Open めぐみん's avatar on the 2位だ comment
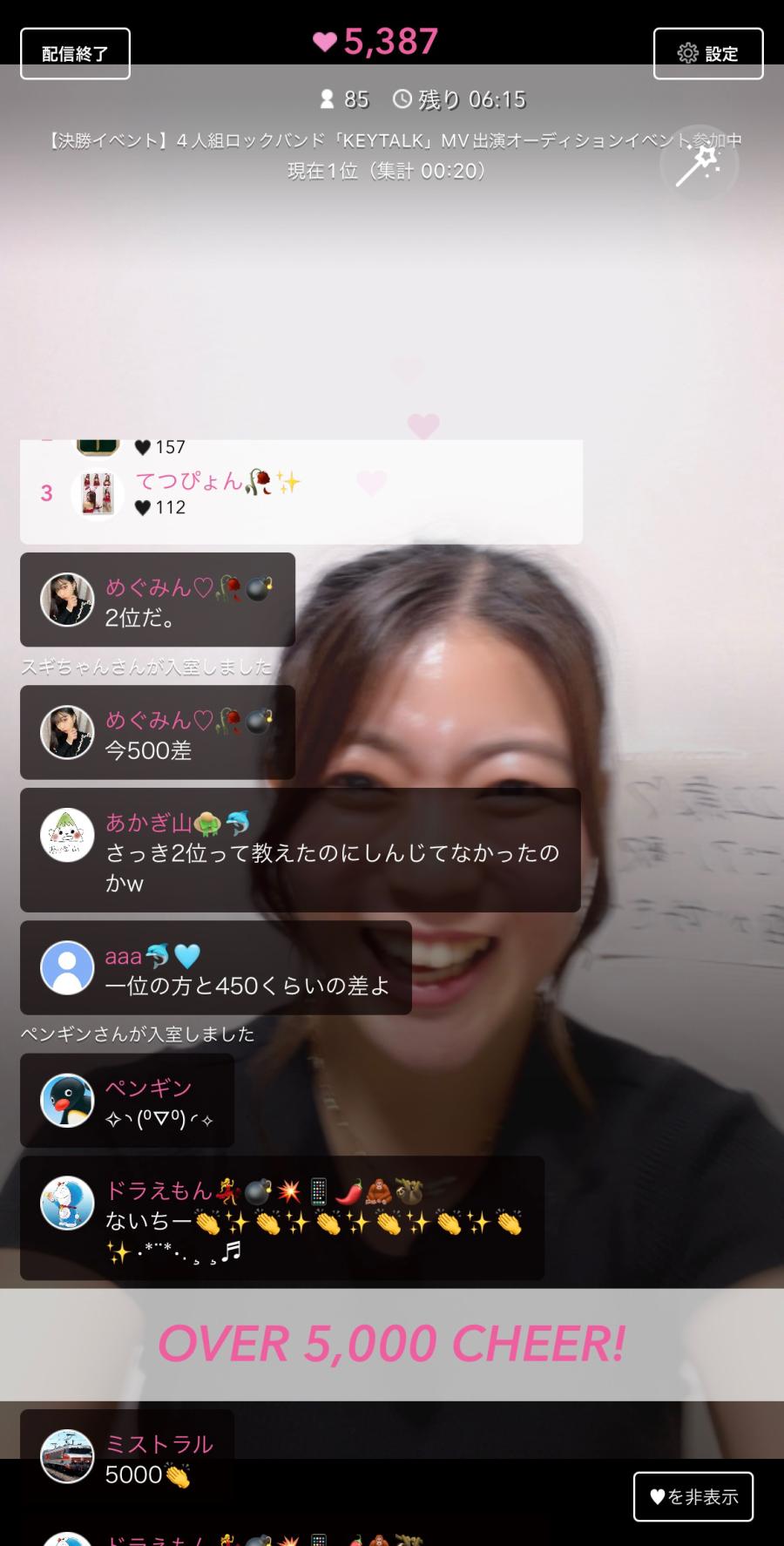The image size is (784, 1546). point(67,600)
